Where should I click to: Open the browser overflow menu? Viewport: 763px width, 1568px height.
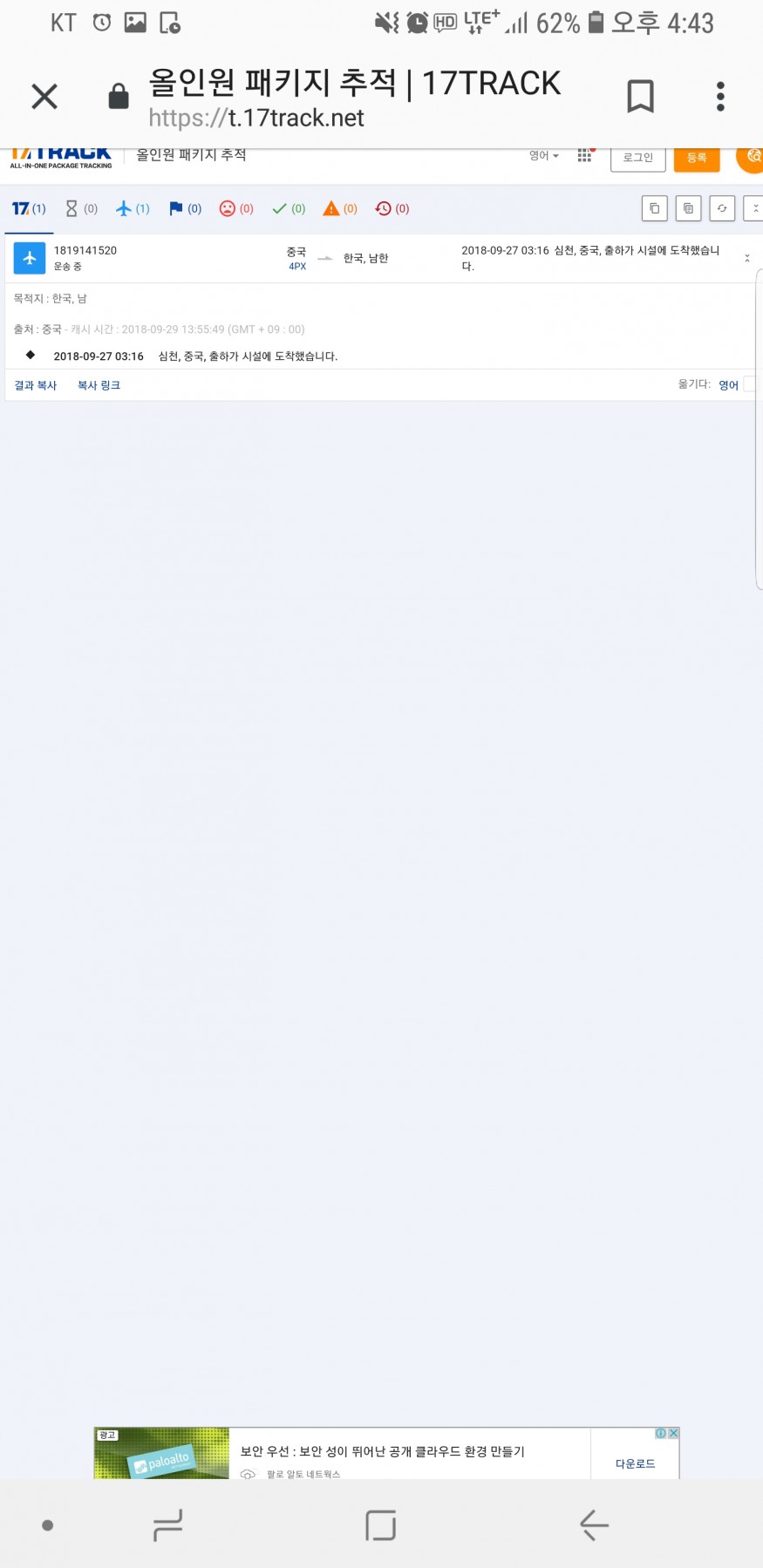pyautogui.click(x=720, y=96)
